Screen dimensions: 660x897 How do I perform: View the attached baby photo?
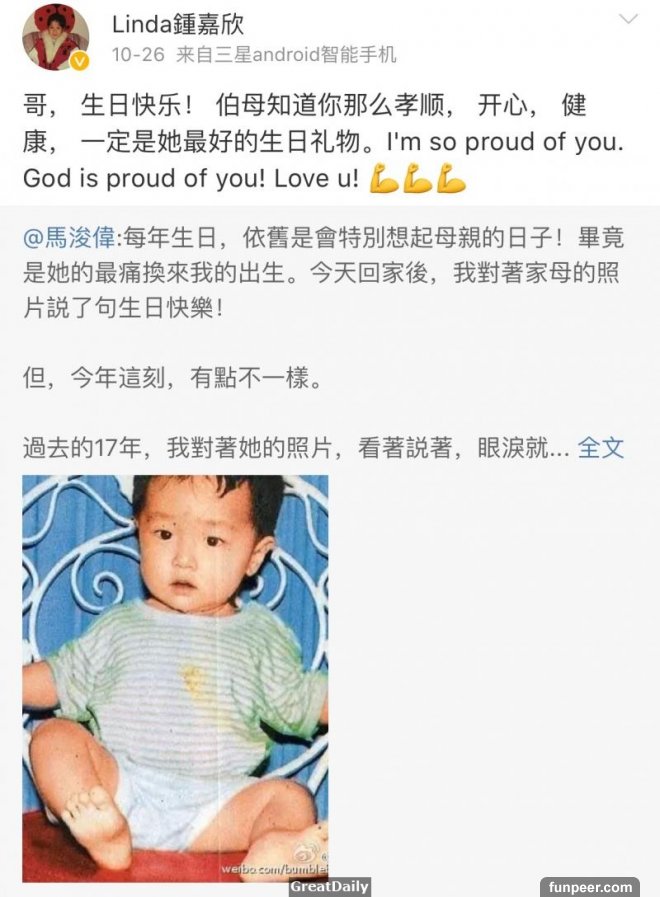(175, 678)
